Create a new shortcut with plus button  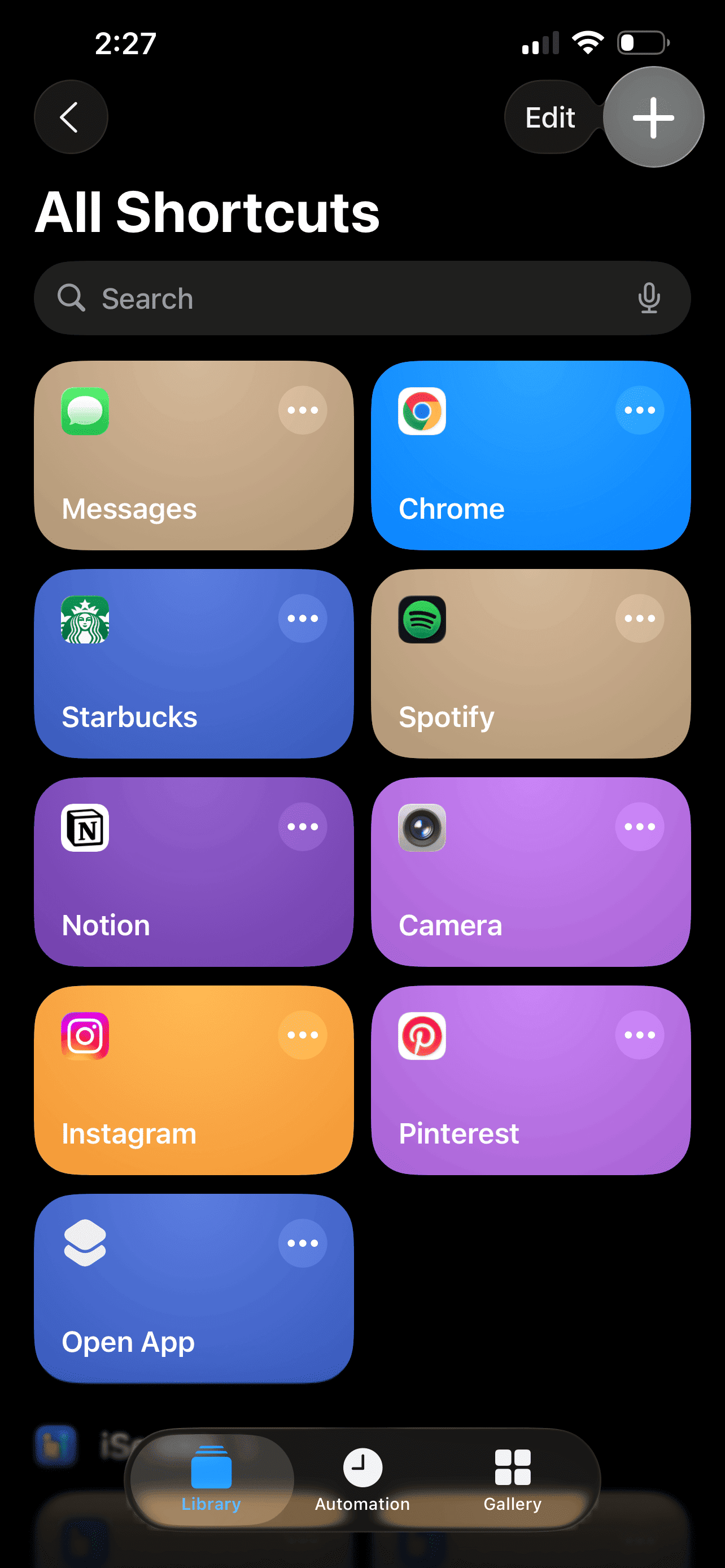(x=653, y=117)
